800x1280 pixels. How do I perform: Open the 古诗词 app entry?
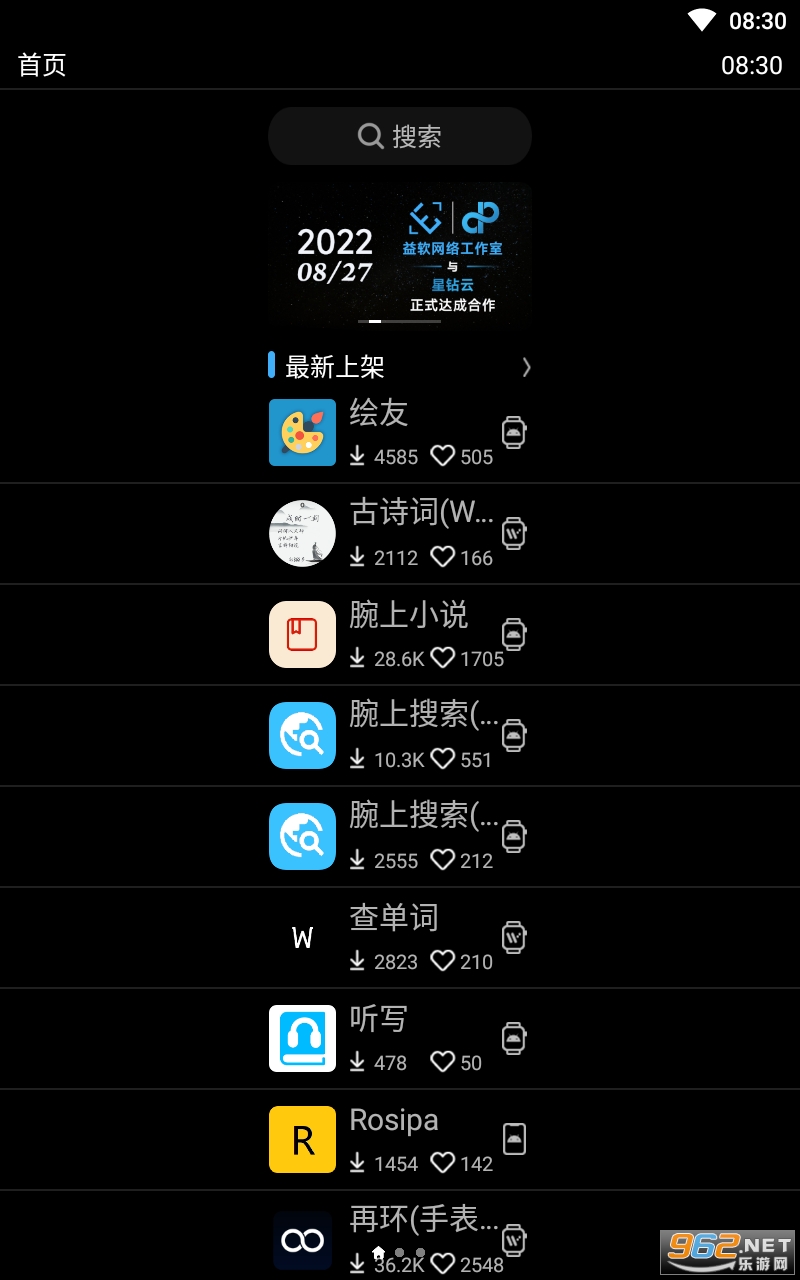(400, 533)
